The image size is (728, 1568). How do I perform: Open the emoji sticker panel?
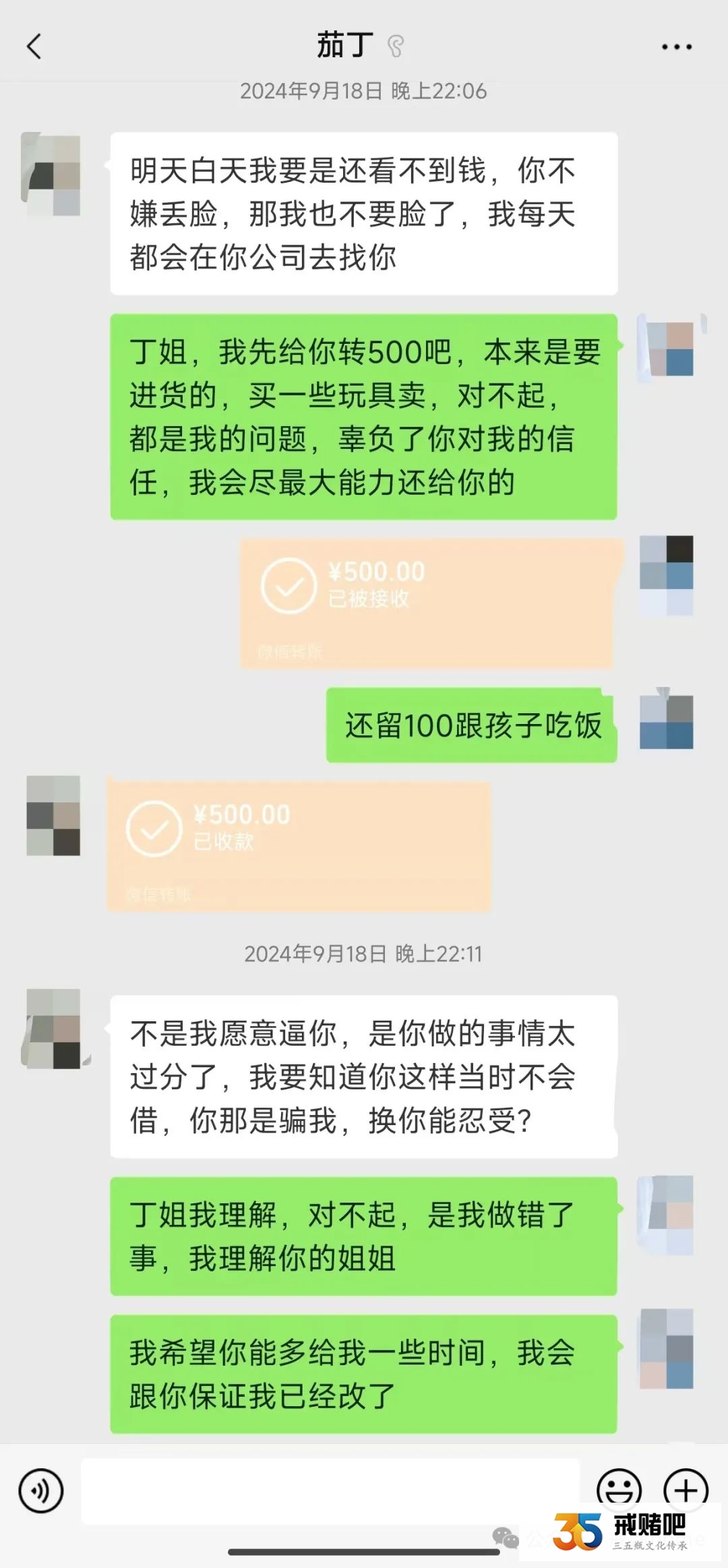(x=618, y=1489)
